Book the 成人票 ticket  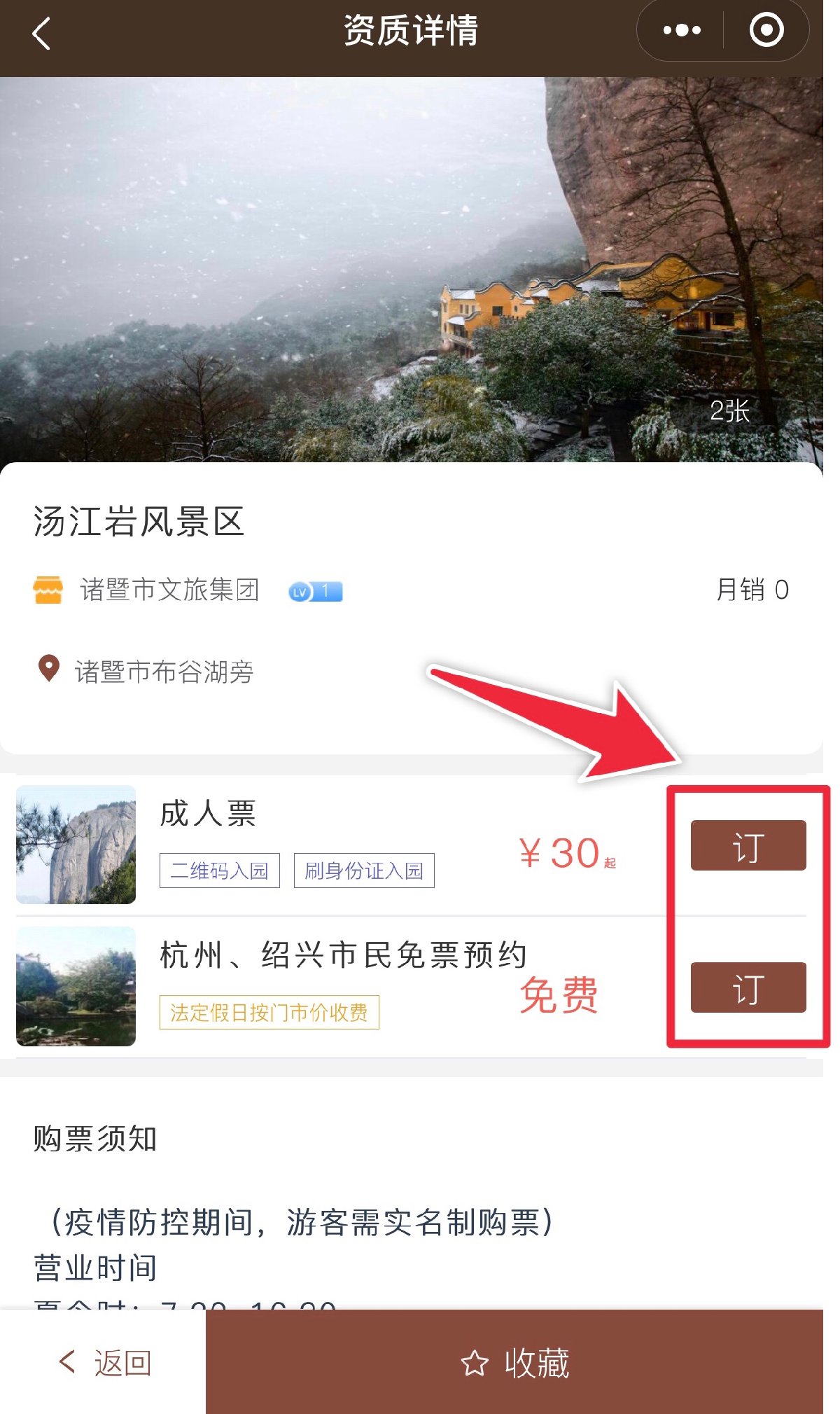(748, 845)
